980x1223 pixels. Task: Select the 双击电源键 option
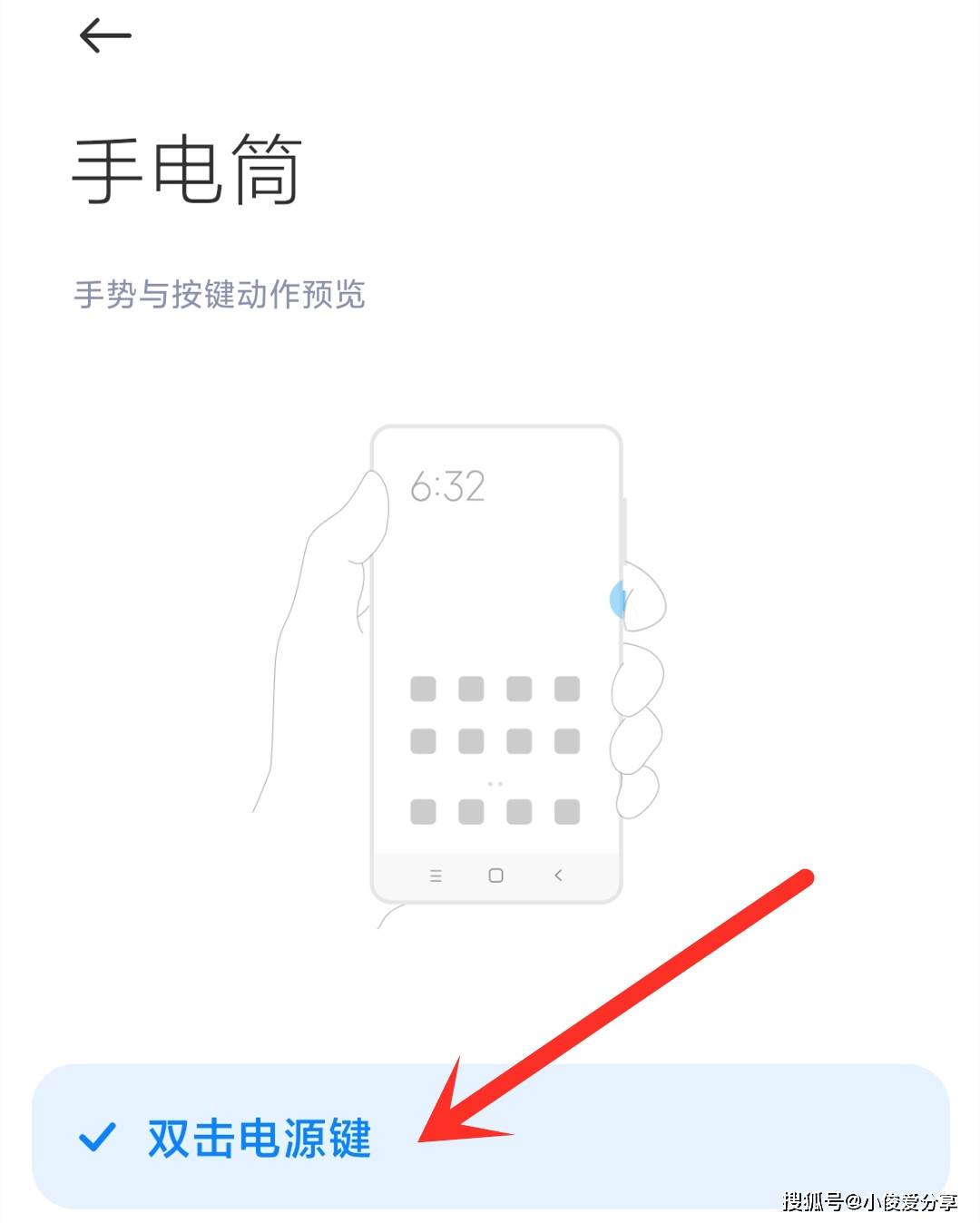pyautogui.click(x=259, y=1138)
